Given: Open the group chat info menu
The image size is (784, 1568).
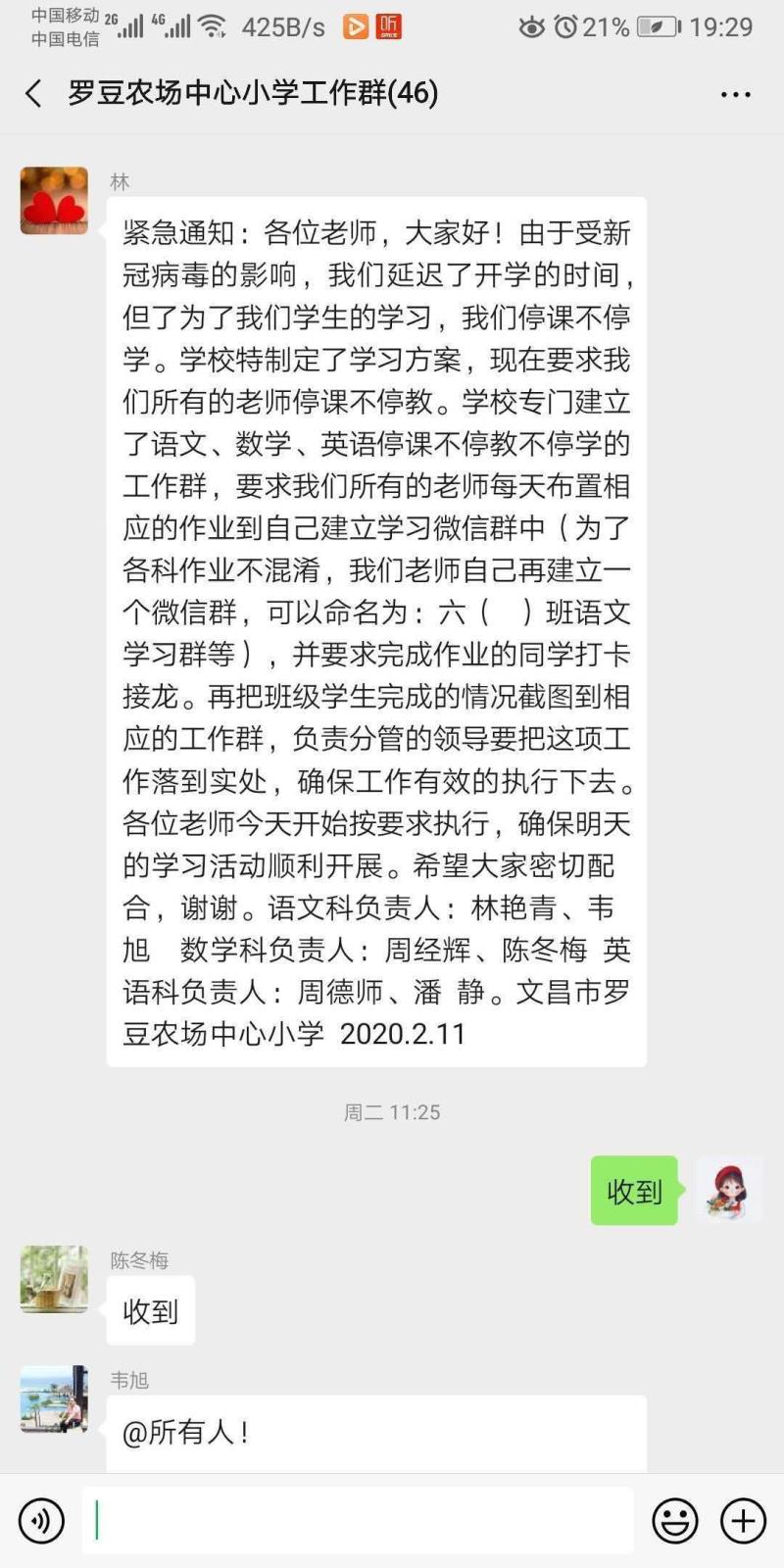Looking at the screenshot, I should click(x=735, y=95).
